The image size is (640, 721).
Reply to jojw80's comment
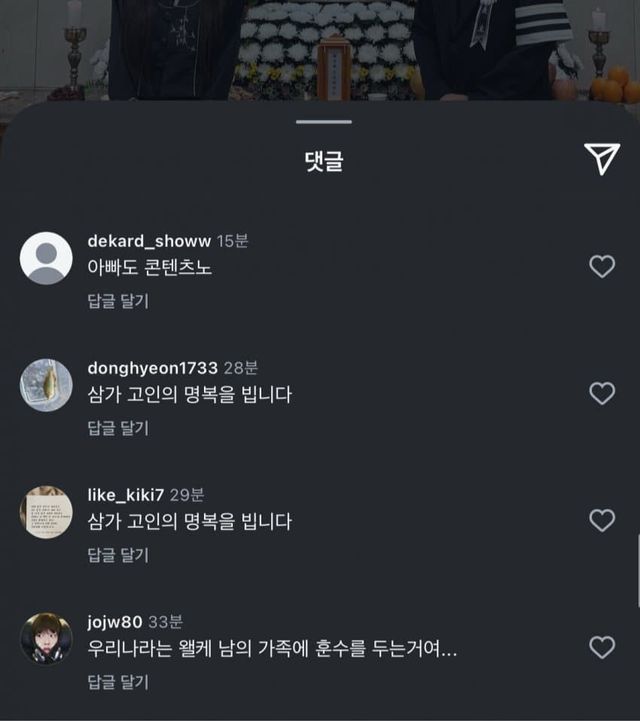click(x=118, y=682)
